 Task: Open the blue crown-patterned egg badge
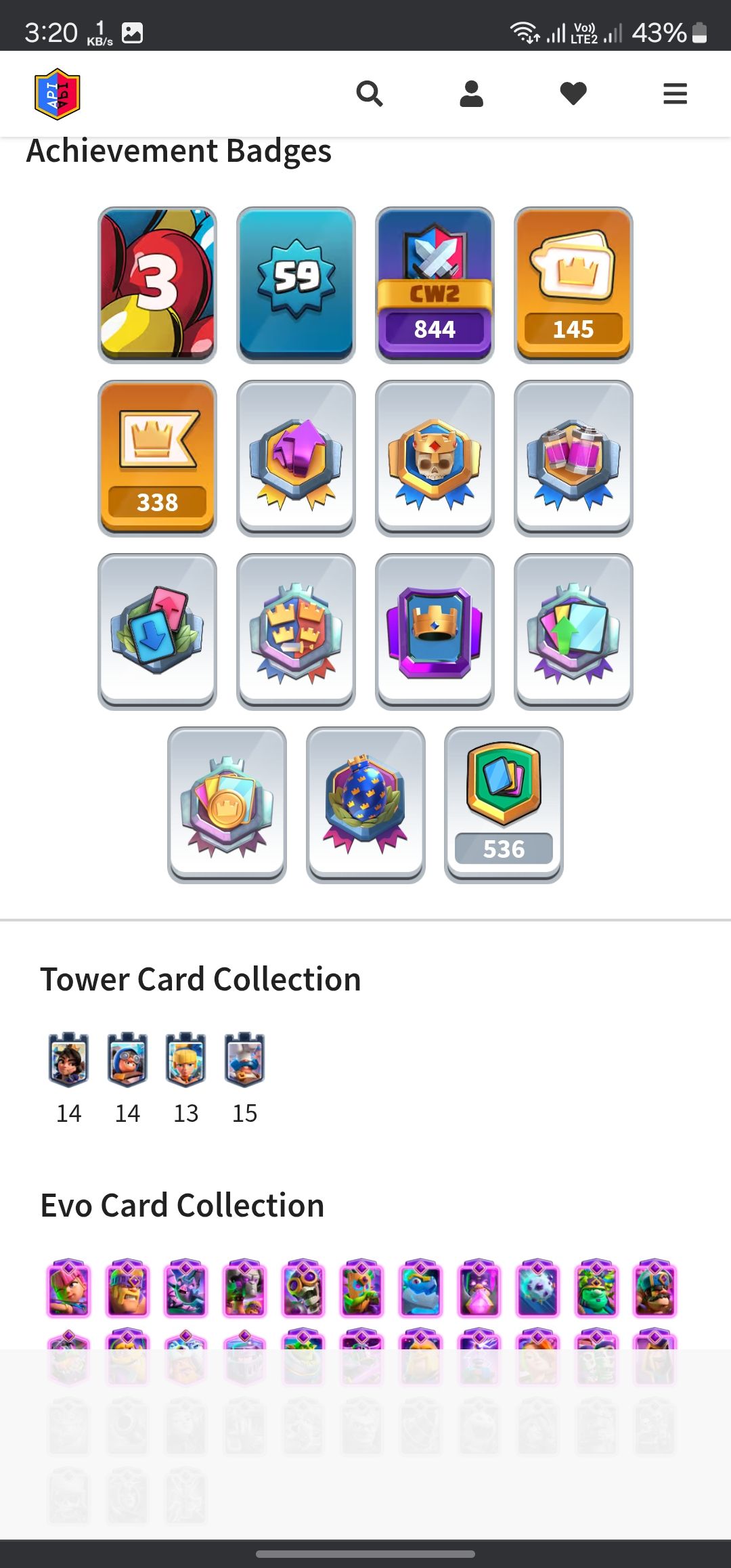point(365,804)
